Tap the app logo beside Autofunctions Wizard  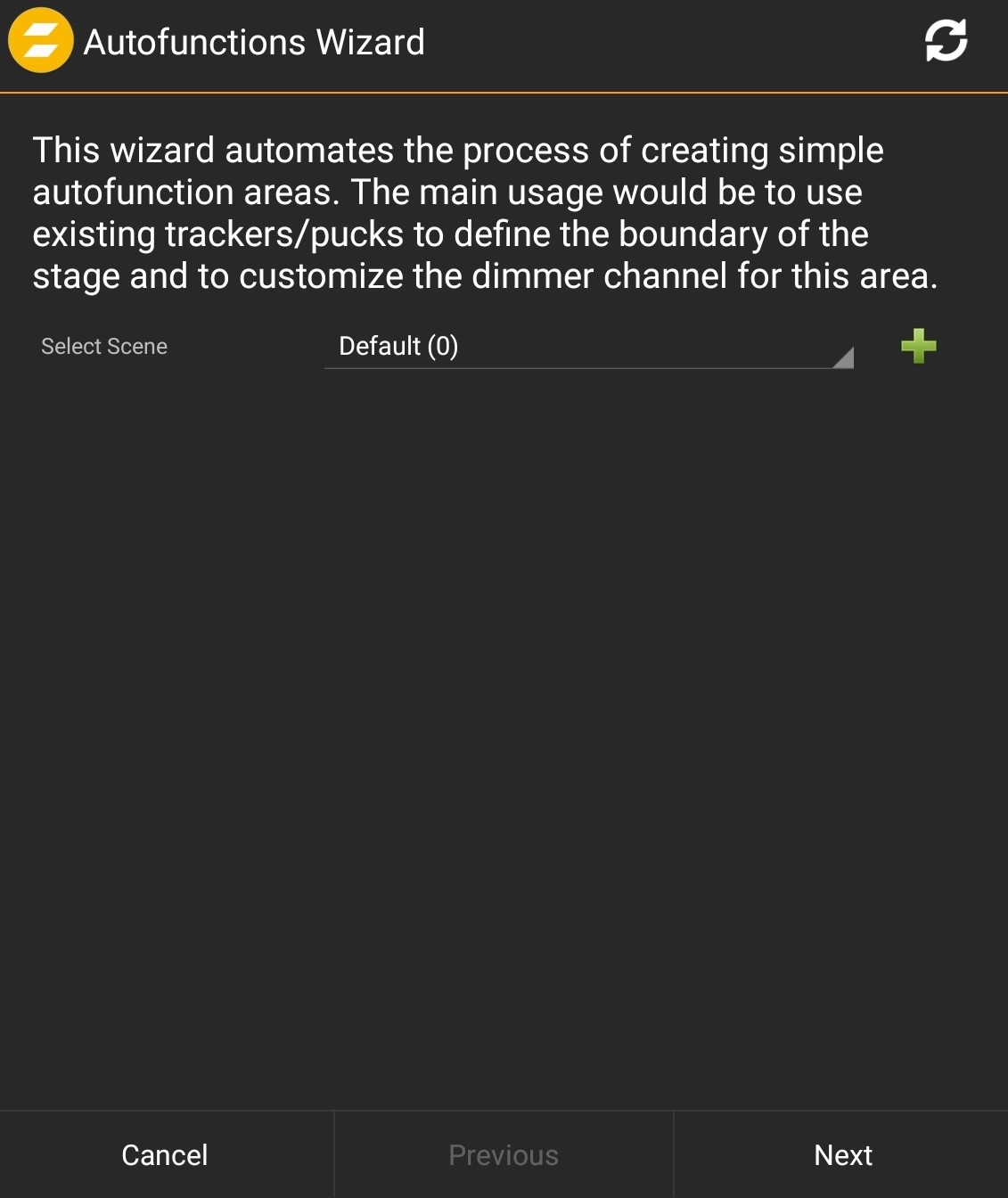(40, 39)
